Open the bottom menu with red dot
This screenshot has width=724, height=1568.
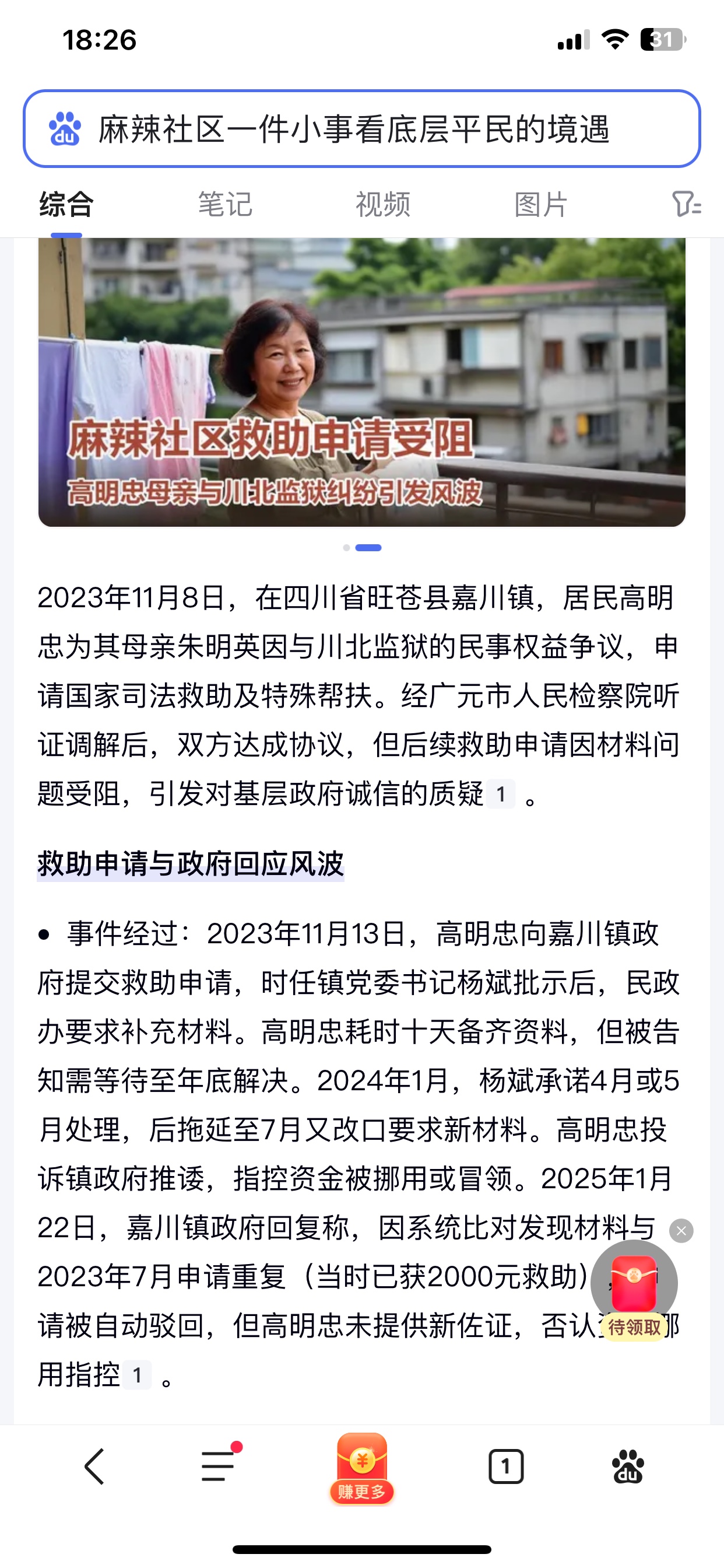[219, 1466]
